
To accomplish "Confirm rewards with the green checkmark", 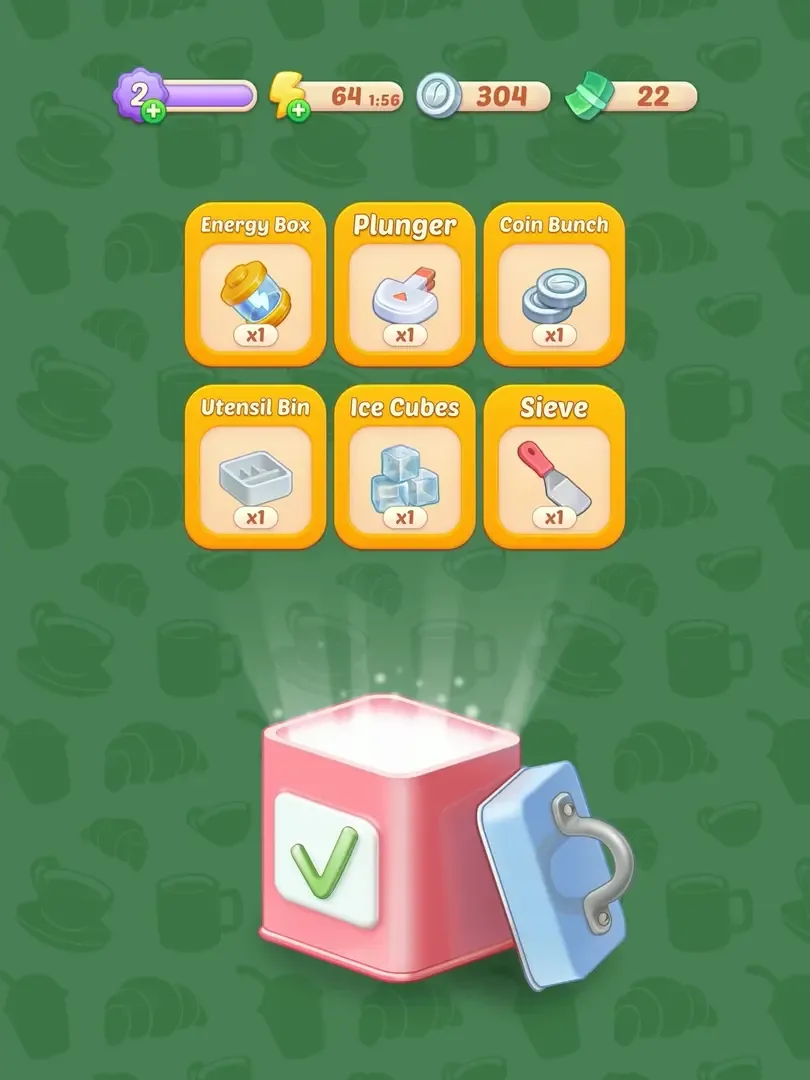I will (x=324, y=859).
